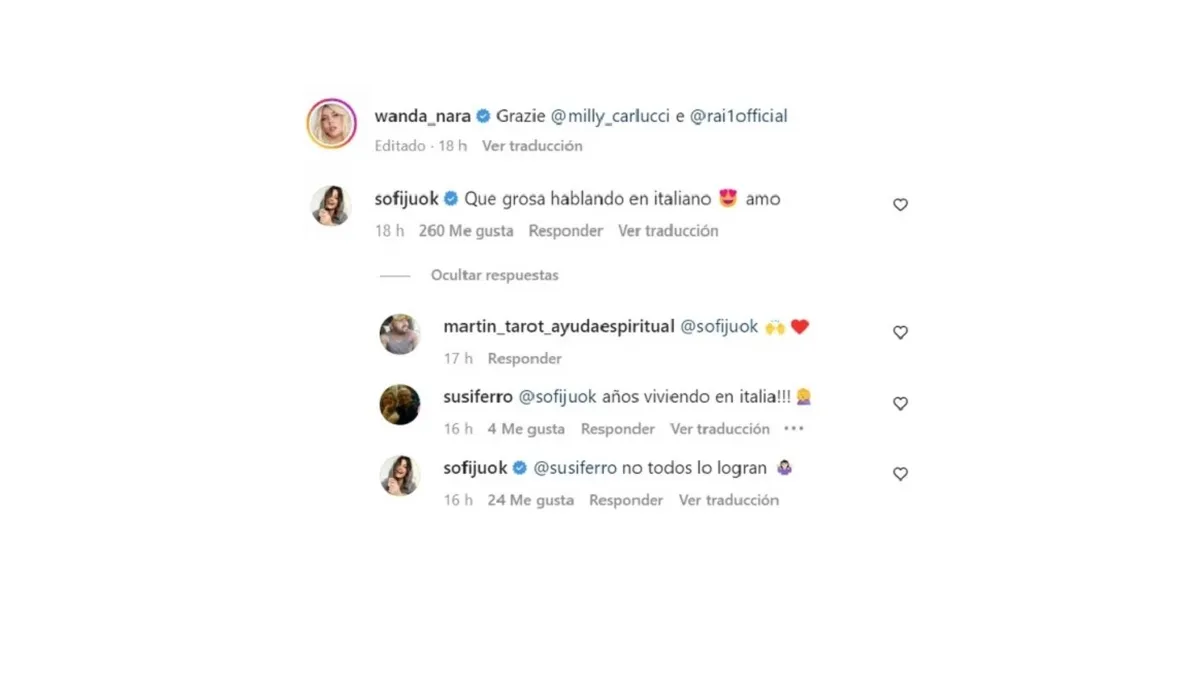This screenshot has height=675, width=1200.
Task: Translate susiferro's comment with Ver traducción
Action: 720,429
